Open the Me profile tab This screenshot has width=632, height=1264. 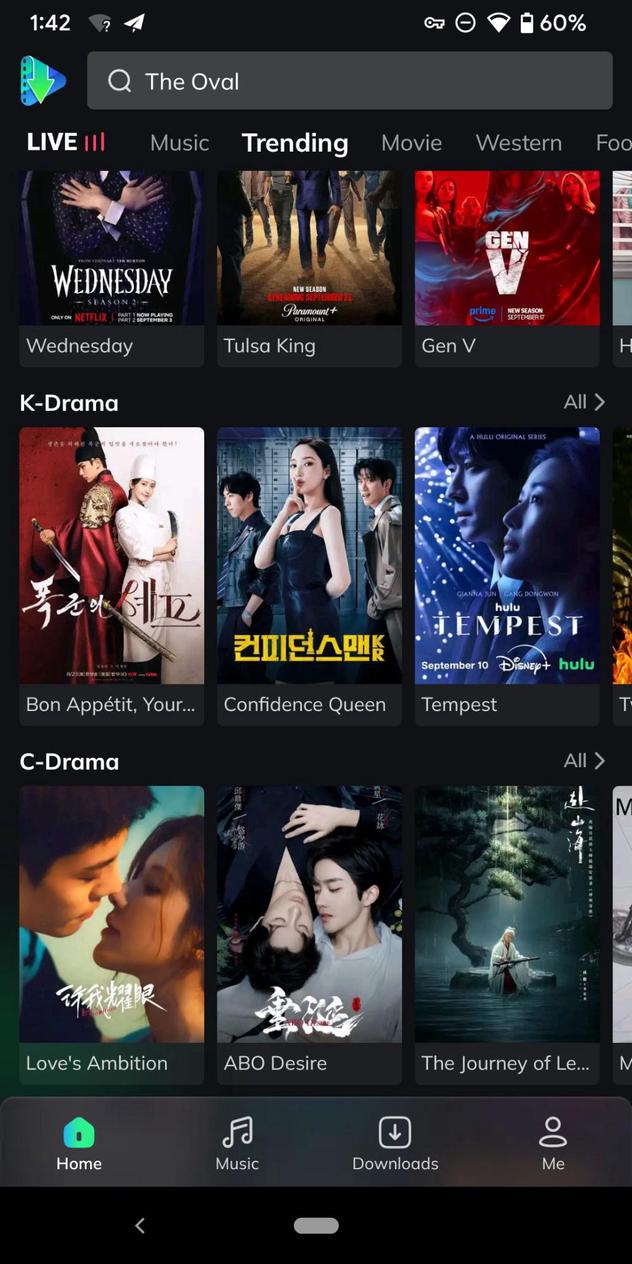coord(553,1144)
